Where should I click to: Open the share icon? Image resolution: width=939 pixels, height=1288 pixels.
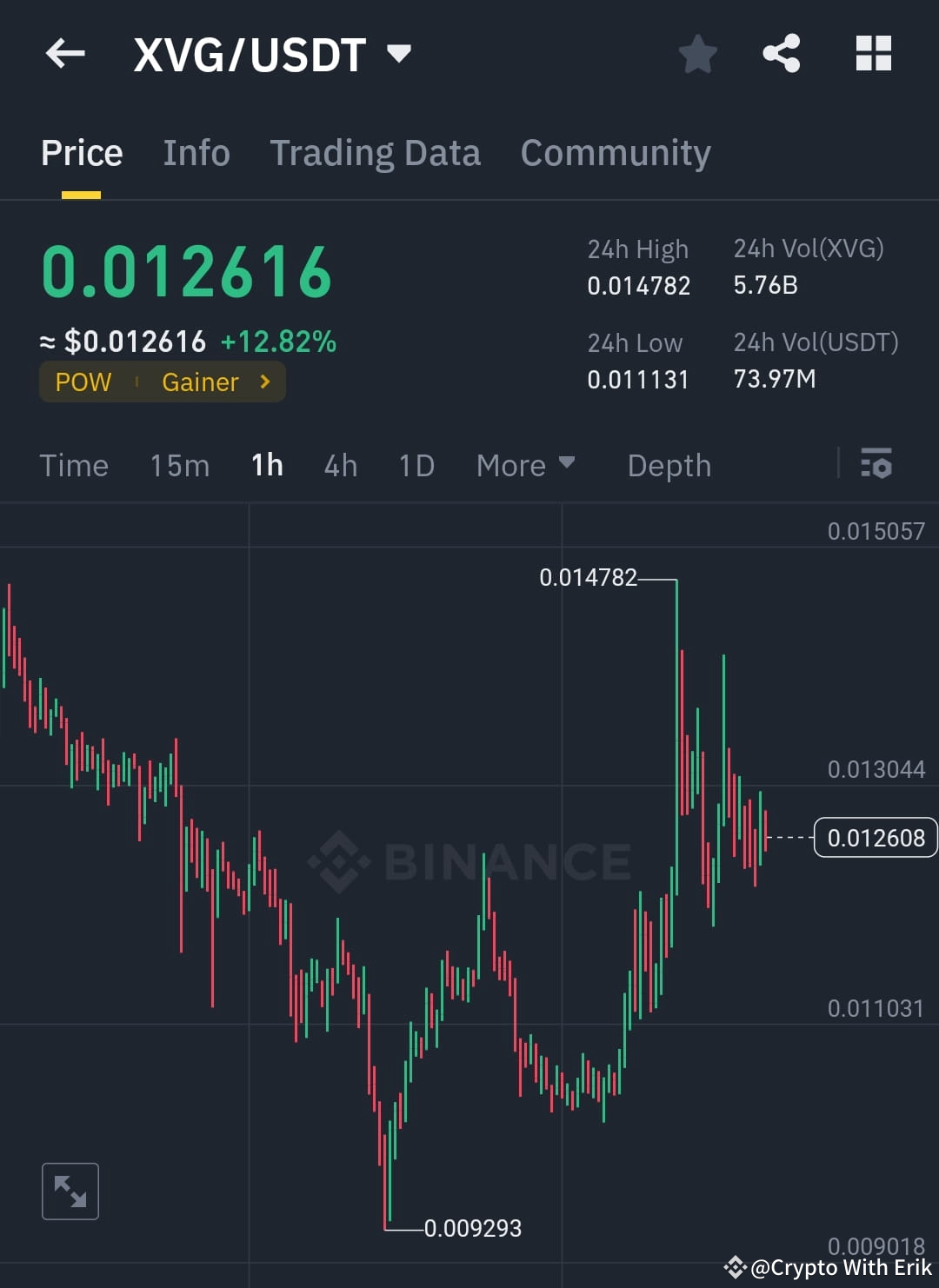tap(781, 53)
